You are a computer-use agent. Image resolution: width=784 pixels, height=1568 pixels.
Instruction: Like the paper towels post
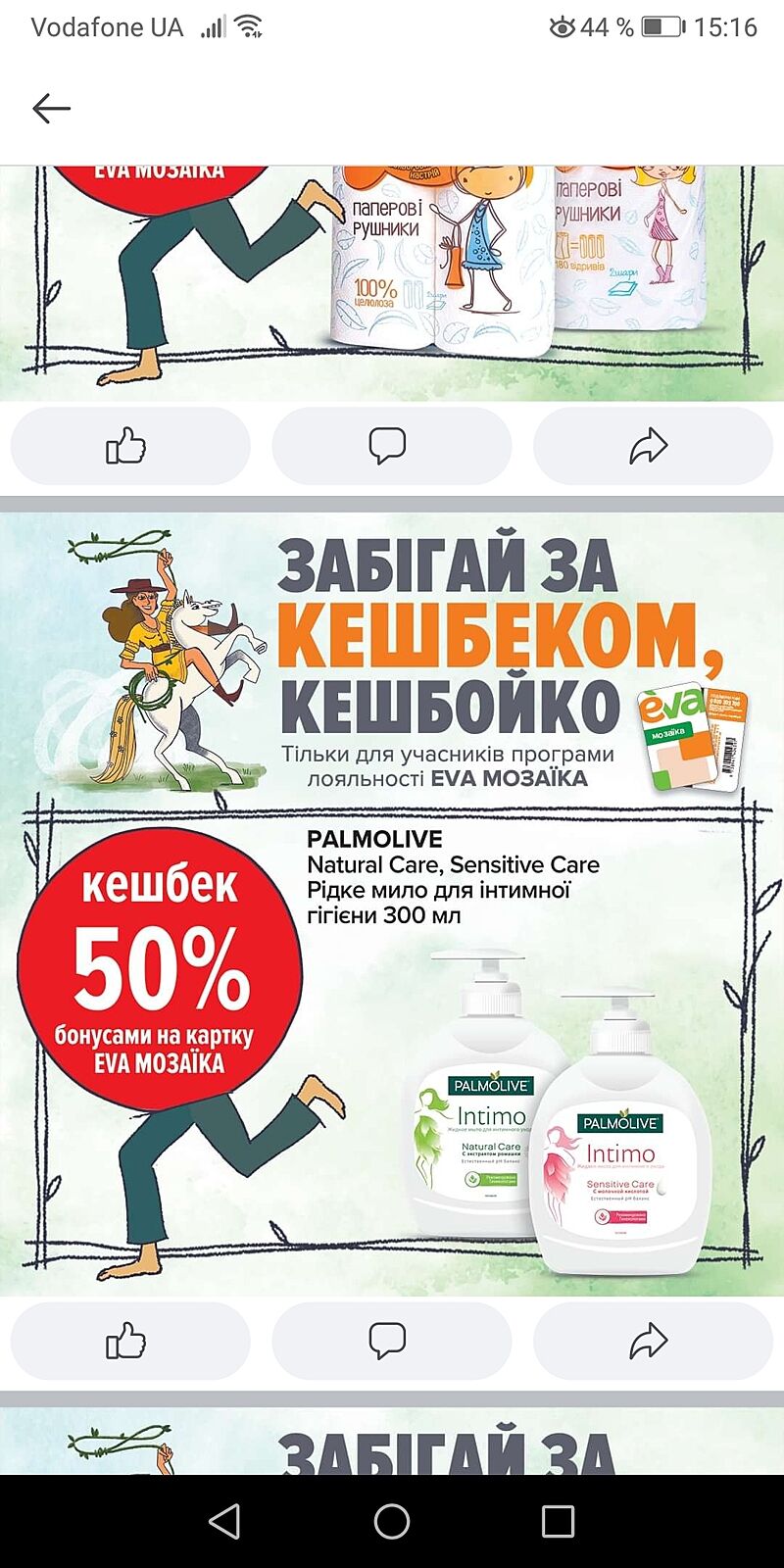[129, 446]
